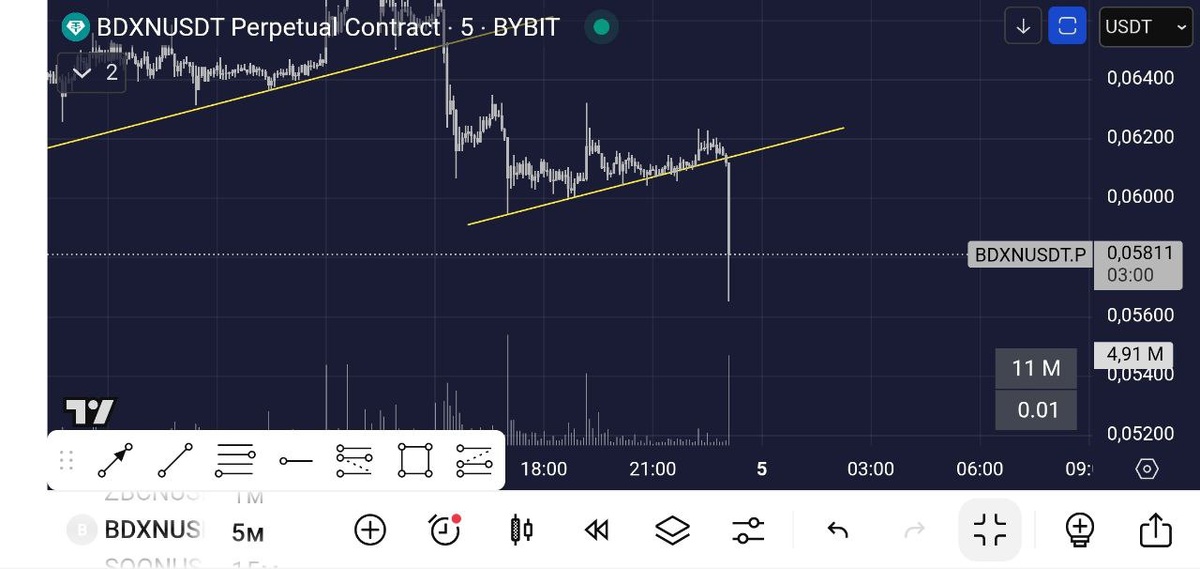Open chart settings sliders icon

(748, 530)
